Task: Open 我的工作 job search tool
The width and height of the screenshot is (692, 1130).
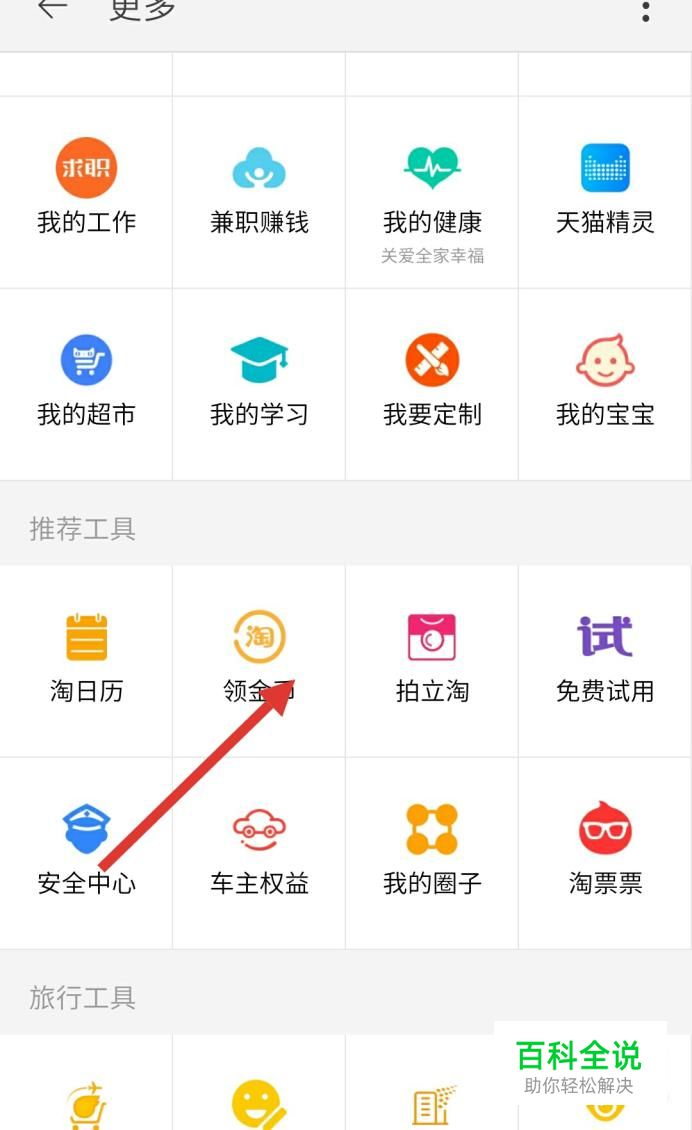Action: coord(86,192)
